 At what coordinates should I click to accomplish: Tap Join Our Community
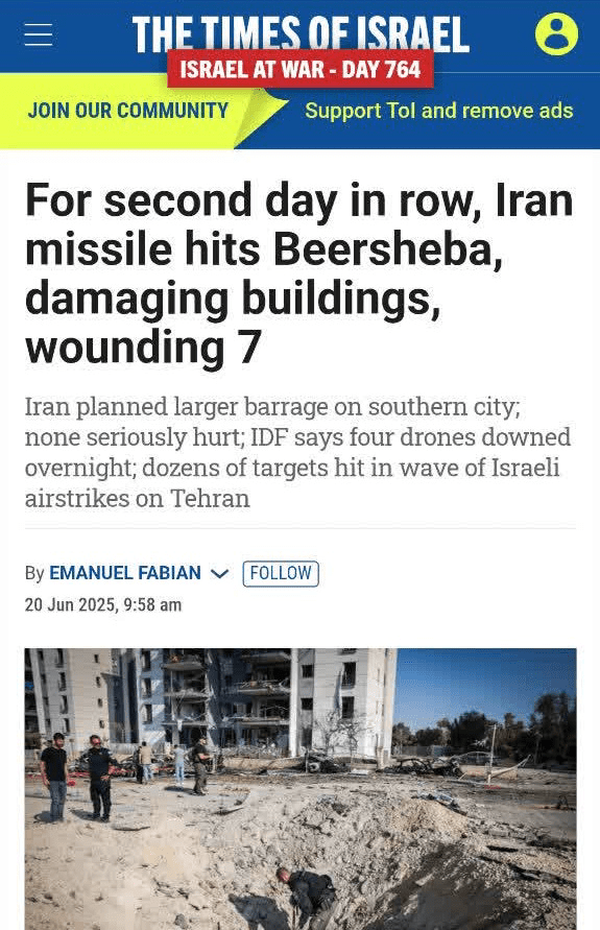pos(128,110)
